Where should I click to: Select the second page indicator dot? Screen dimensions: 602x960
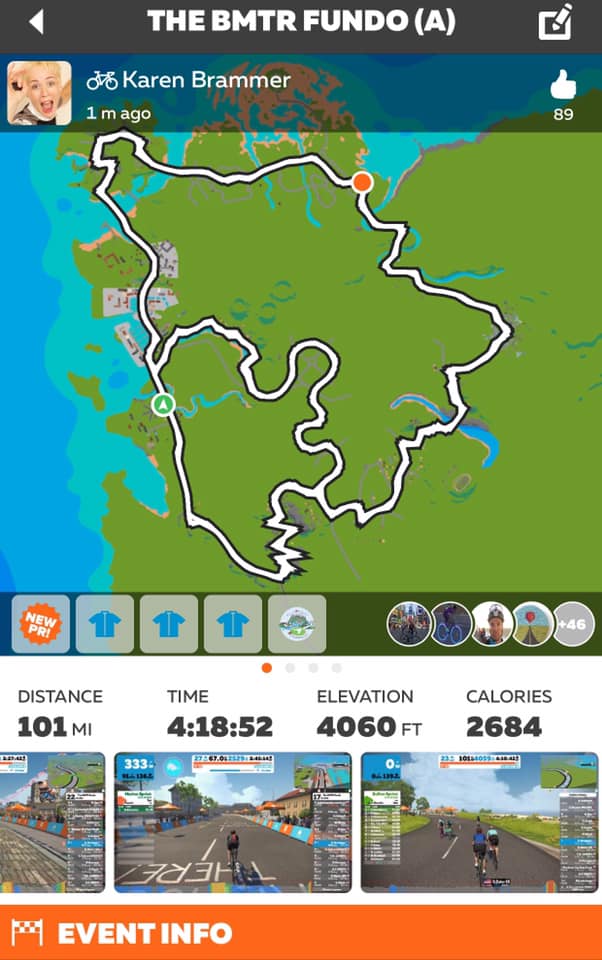[x=290, y=667]
